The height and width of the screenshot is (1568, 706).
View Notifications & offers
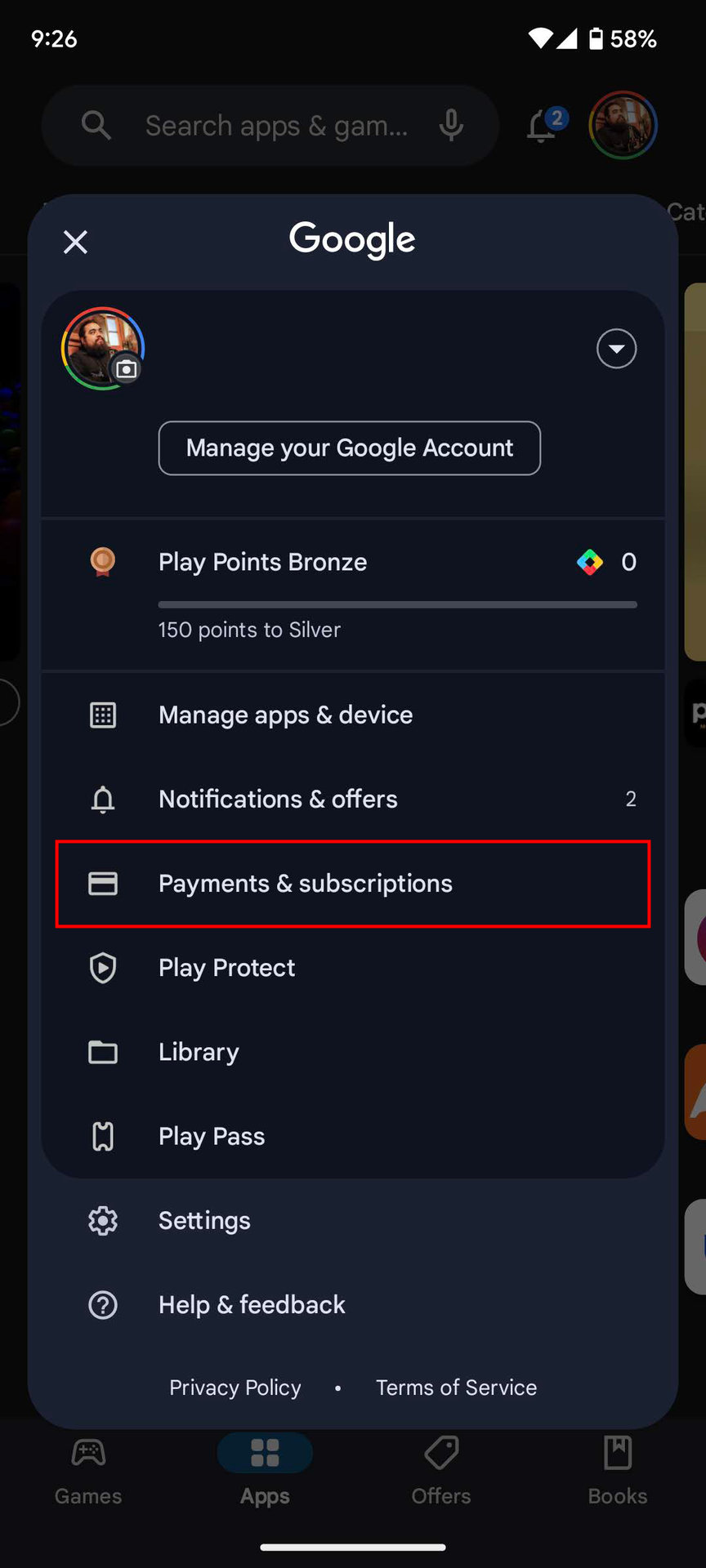pos(278,800)
